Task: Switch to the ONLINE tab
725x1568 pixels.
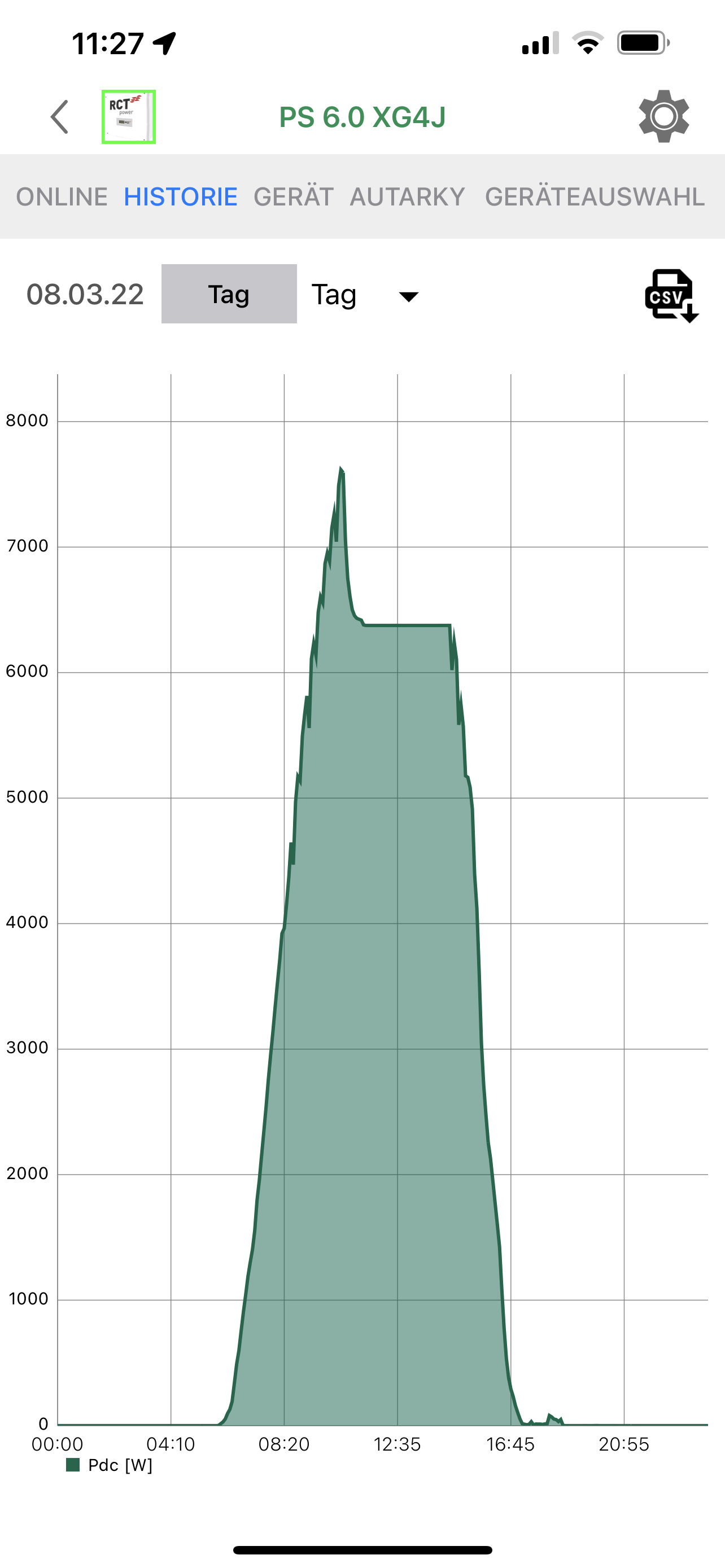Action: tap(62, 196)
